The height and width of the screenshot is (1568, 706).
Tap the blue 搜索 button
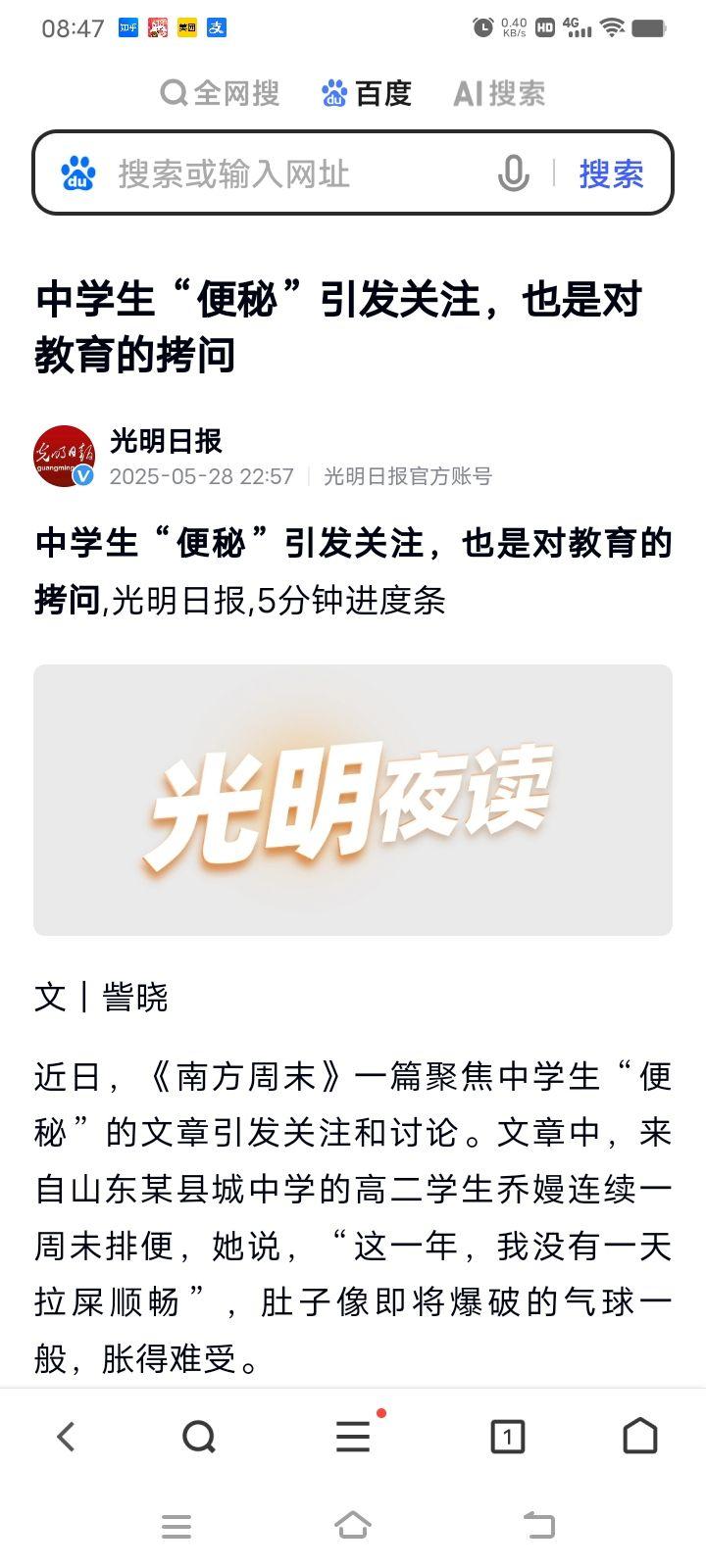pyautogui.click(x=611, y=173)
